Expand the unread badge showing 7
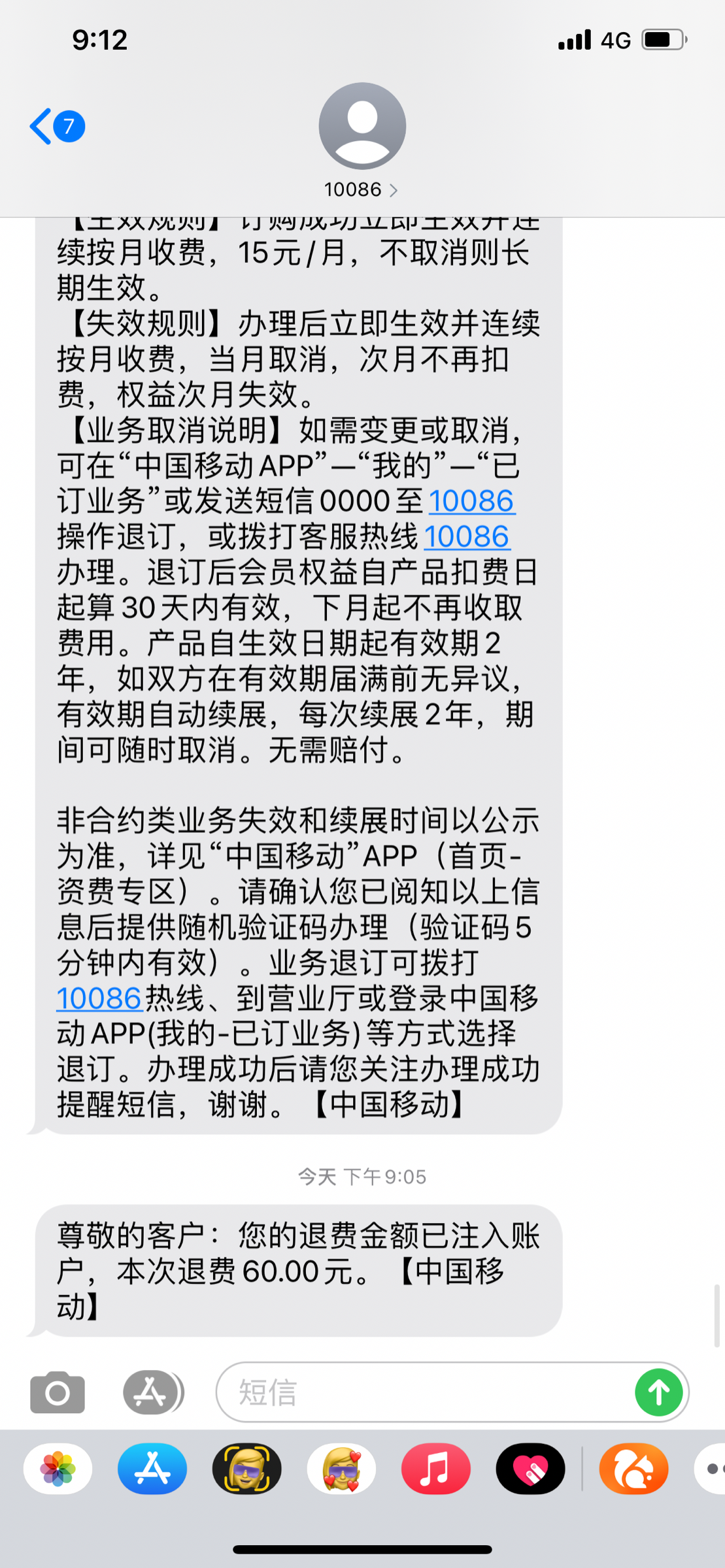This screenshot has width=725, height=1568. 68,127
